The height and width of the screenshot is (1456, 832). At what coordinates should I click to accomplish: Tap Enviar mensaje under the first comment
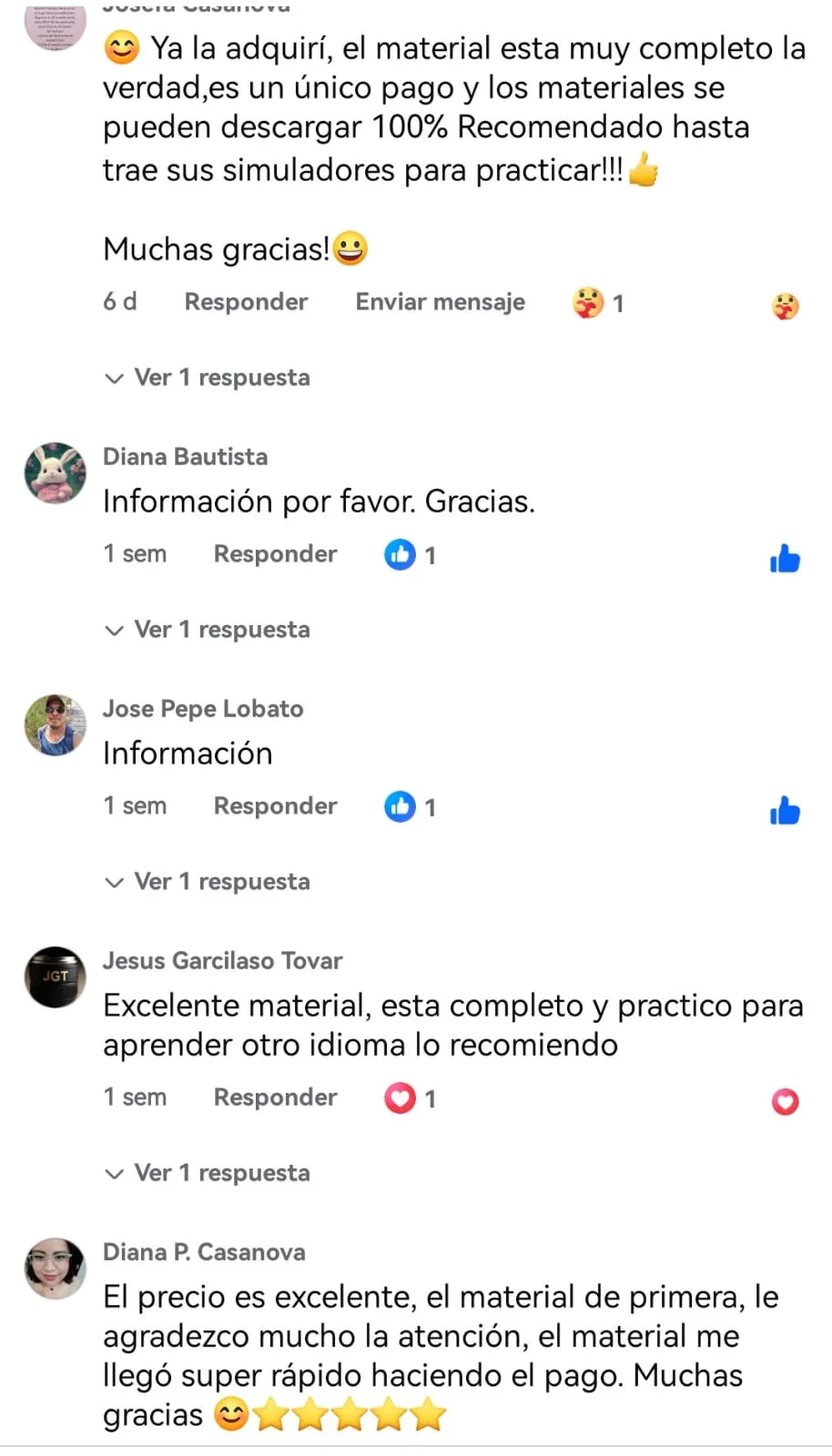coord(440,302)
